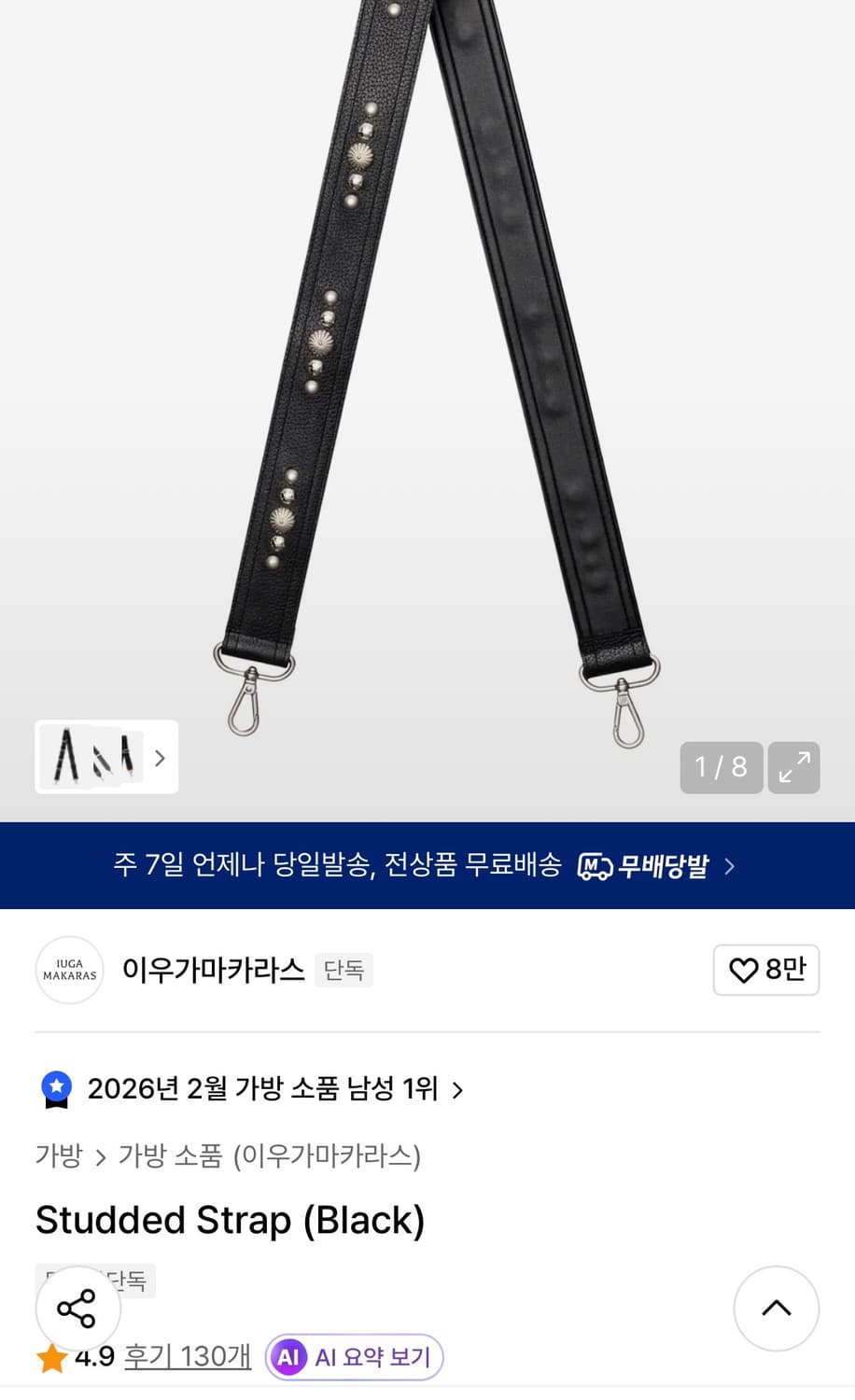Viewport: 855px width, 1400px height.
Task: Open fullscreen view of the product image
Action: (793, 767)
